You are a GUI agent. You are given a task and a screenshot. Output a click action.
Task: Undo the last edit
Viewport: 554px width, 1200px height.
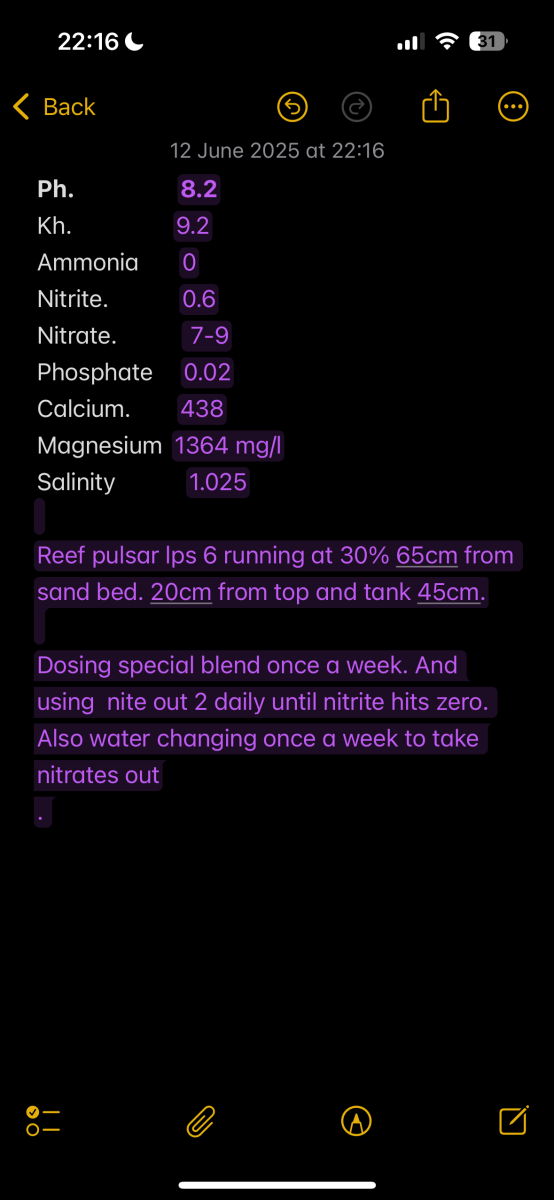coord(292,107)
